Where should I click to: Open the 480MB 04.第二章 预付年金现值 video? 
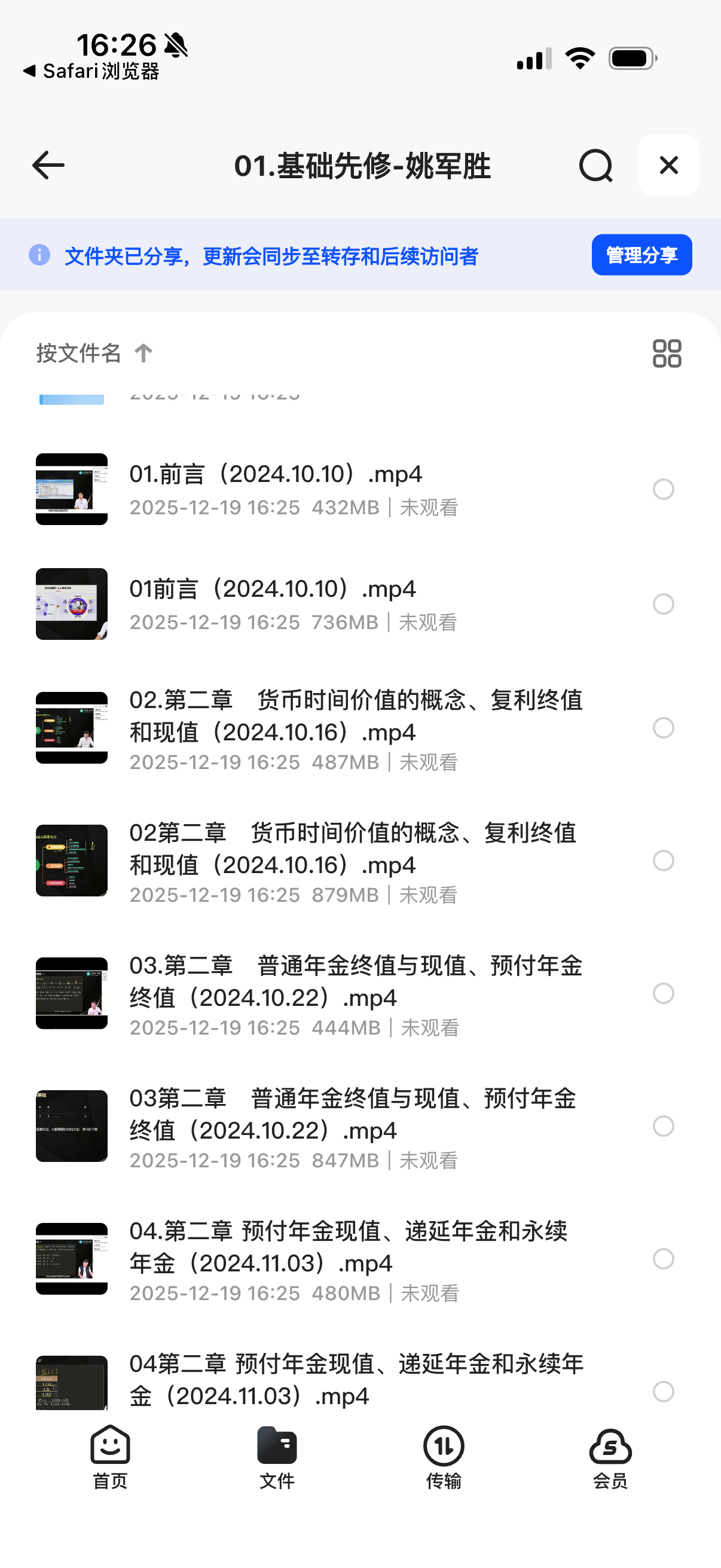tap(348, 1247)
